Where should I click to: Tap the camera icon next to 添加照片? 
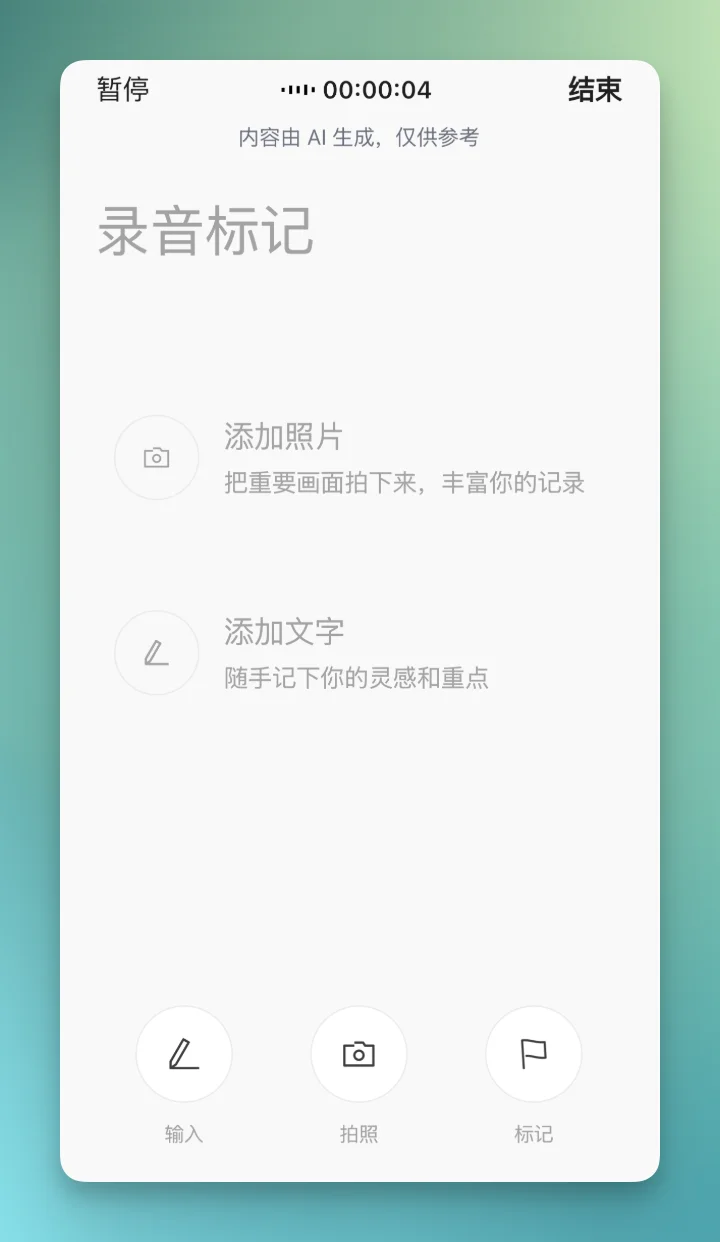(156, 457)
